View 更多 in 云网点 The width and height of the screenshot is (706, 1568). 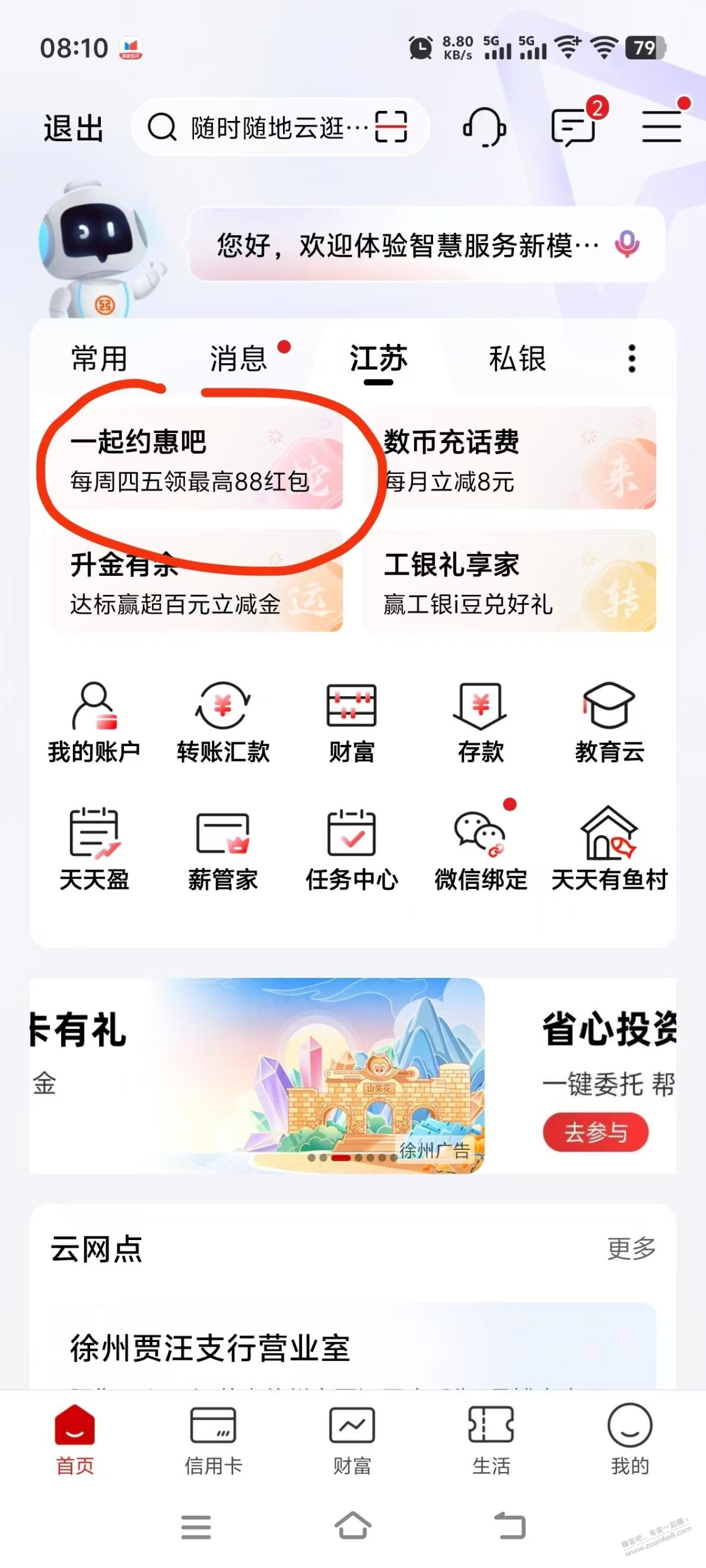point(631,1249)
